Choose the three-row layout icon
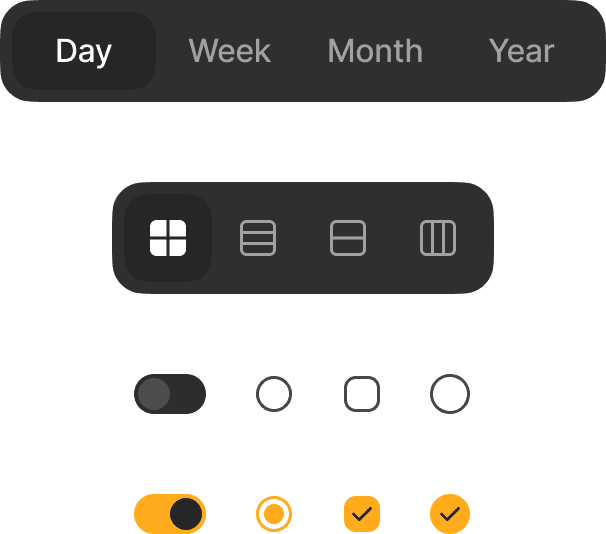This screenshot has height=534, width=606. point(258,238)
